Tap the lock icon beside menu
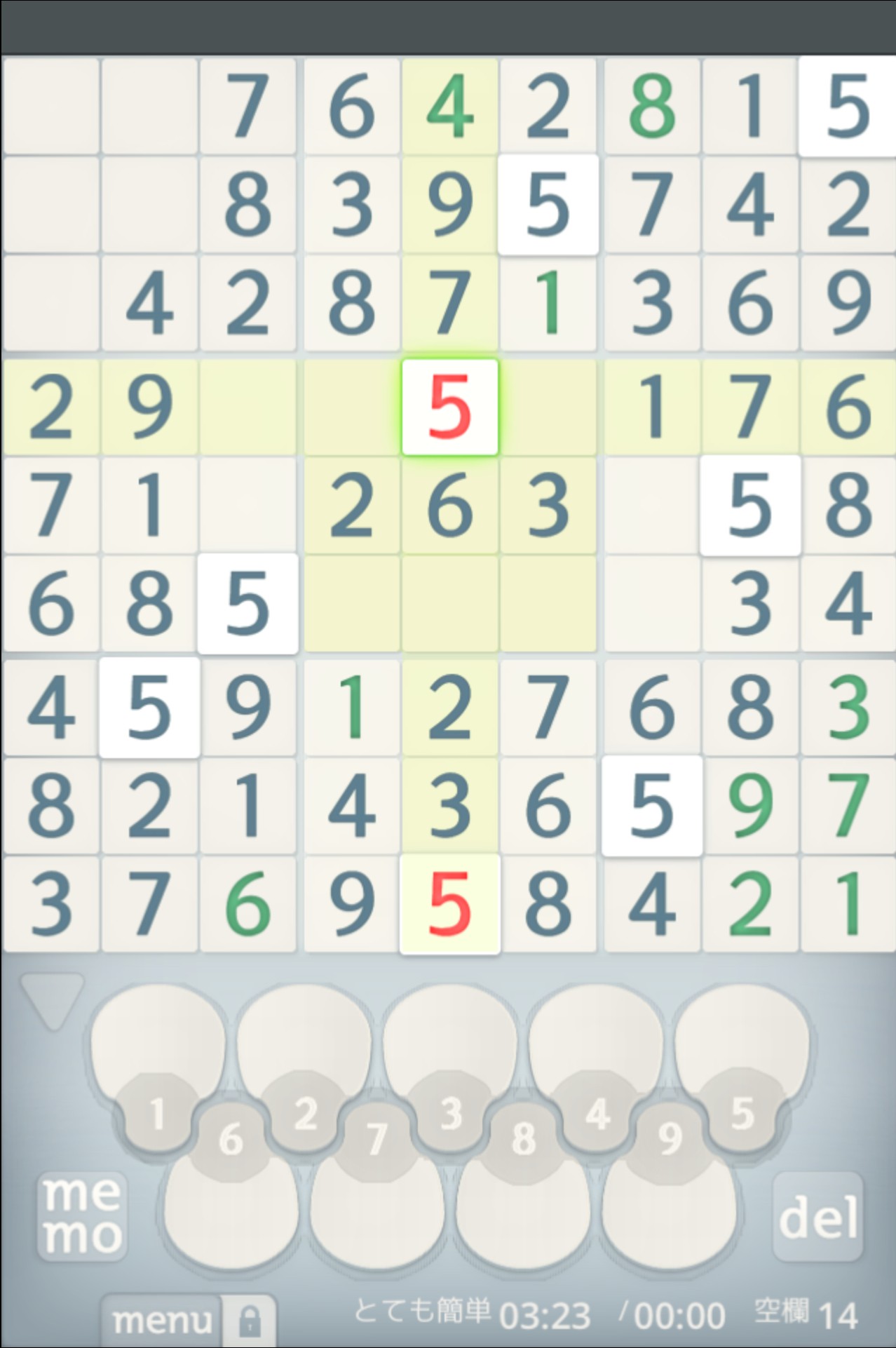Image resolution: width=896 pixels, height=1348 pixels. point(250,1321)
